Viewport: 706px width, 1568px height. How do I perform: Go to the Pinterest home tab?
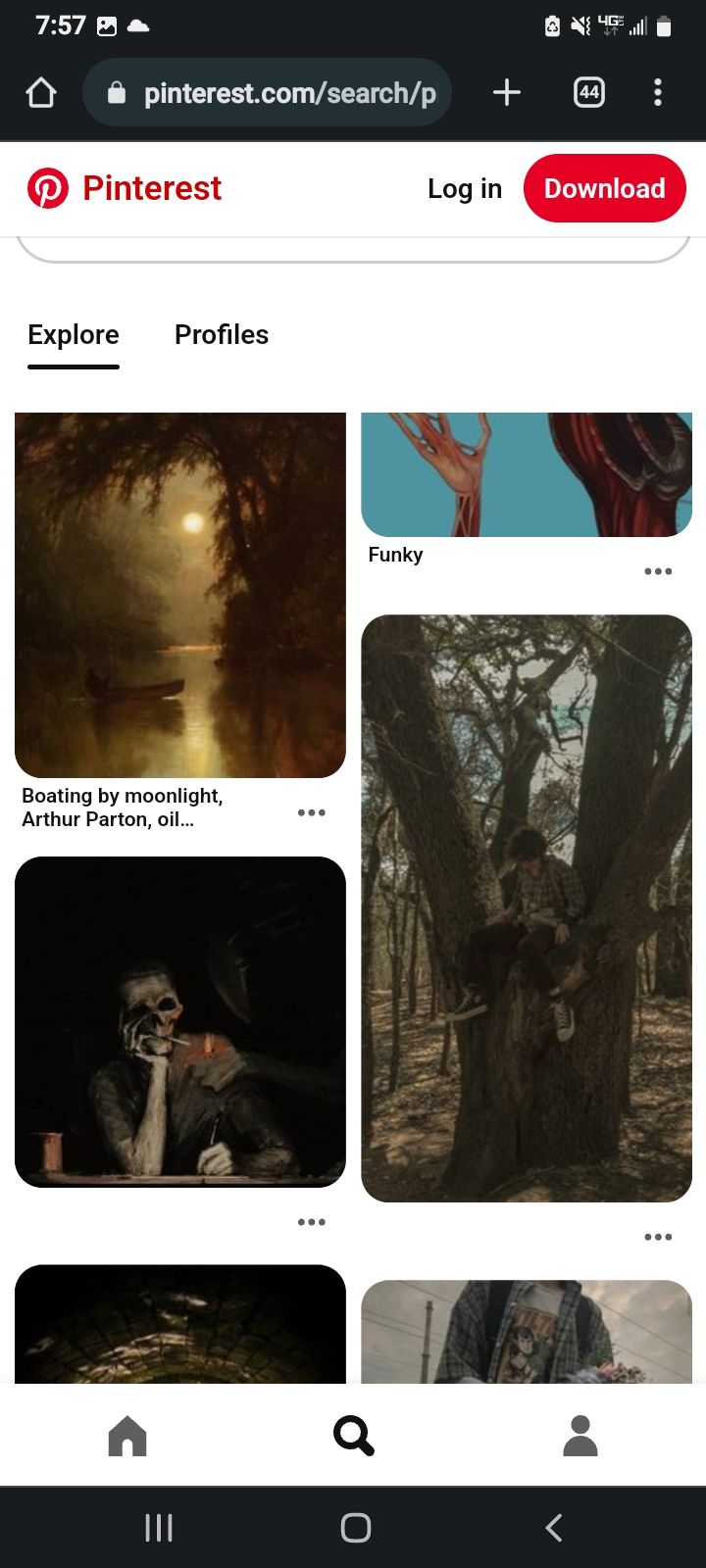(127, 1437)
